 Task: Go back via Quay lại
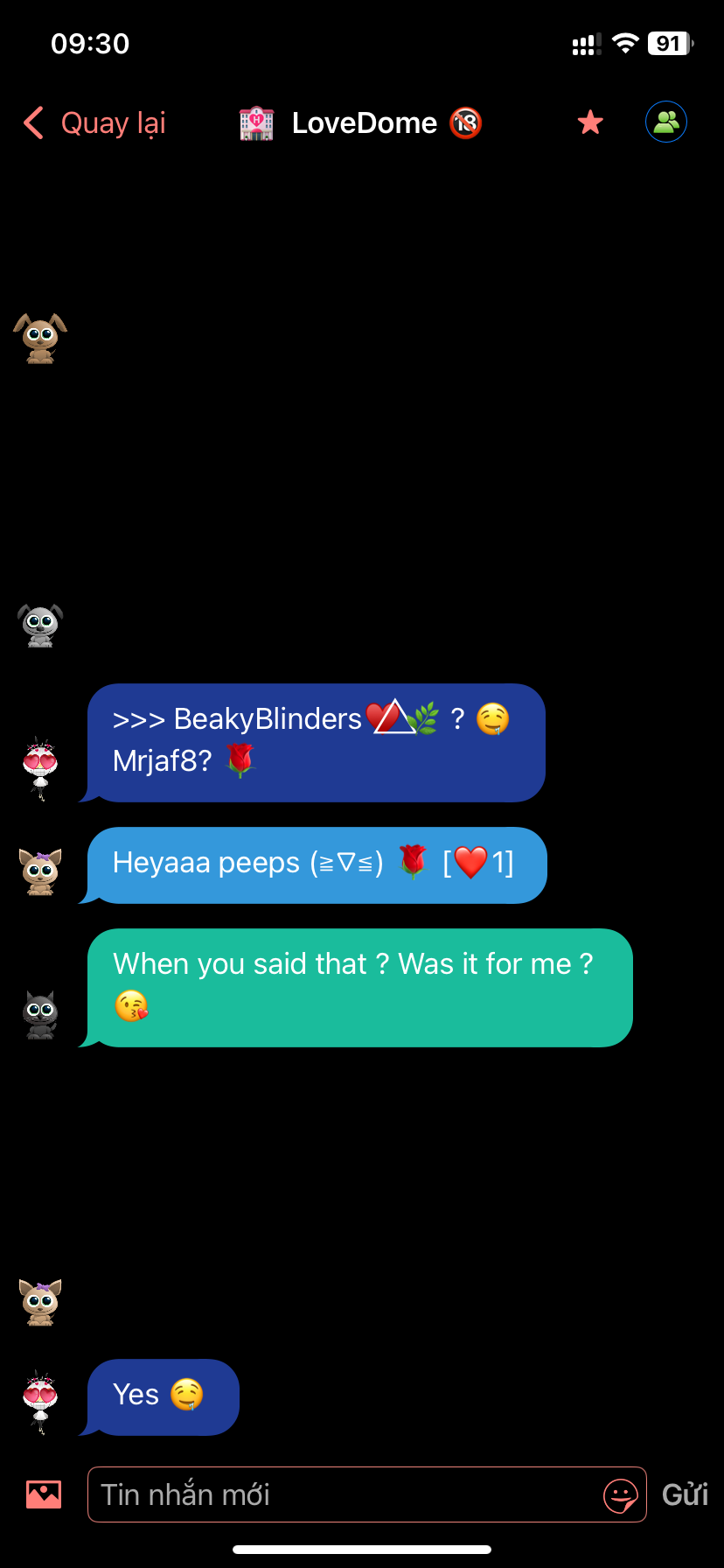(x=94, y=123)
